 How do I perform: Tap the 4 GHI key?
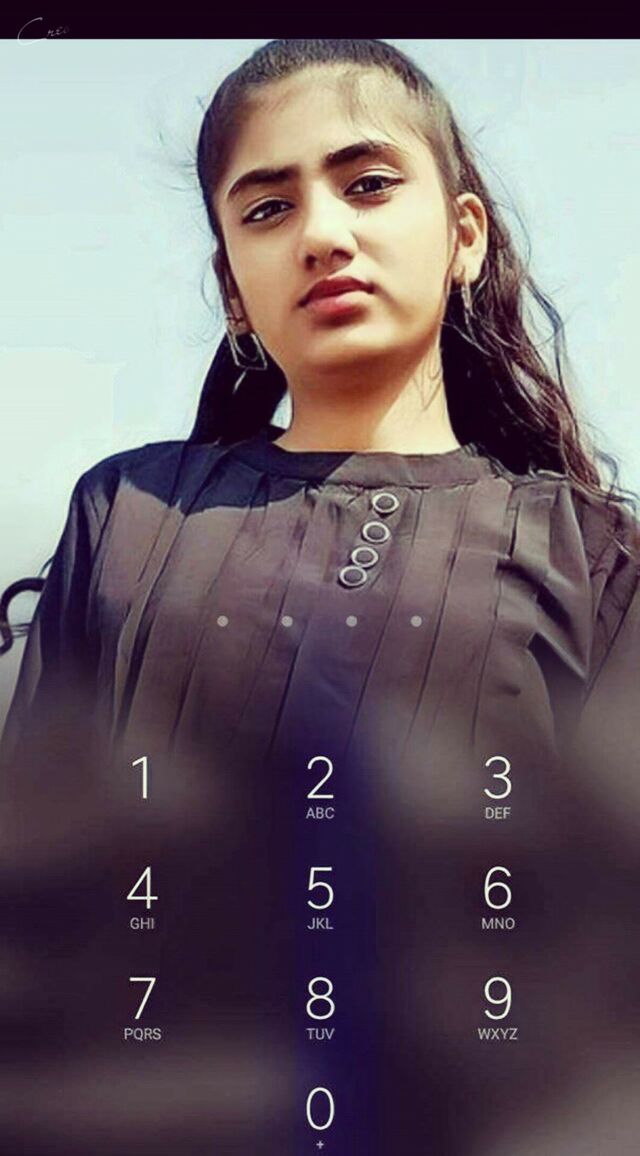click(143, 897)
